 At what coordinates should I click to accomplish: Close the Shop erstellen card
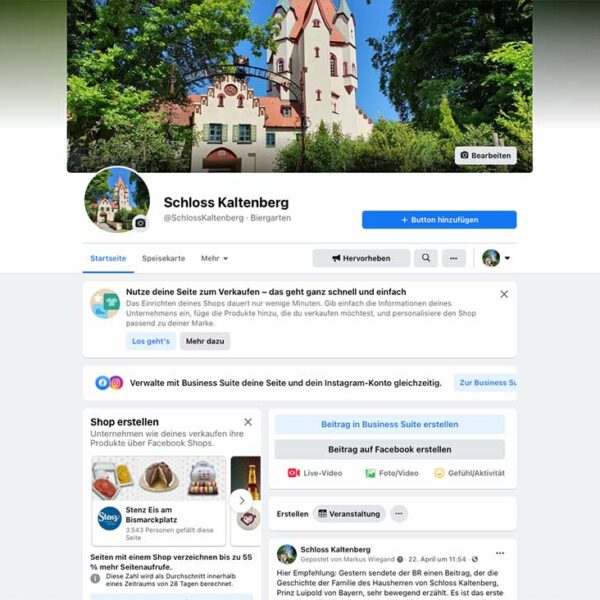click(248, 422)
